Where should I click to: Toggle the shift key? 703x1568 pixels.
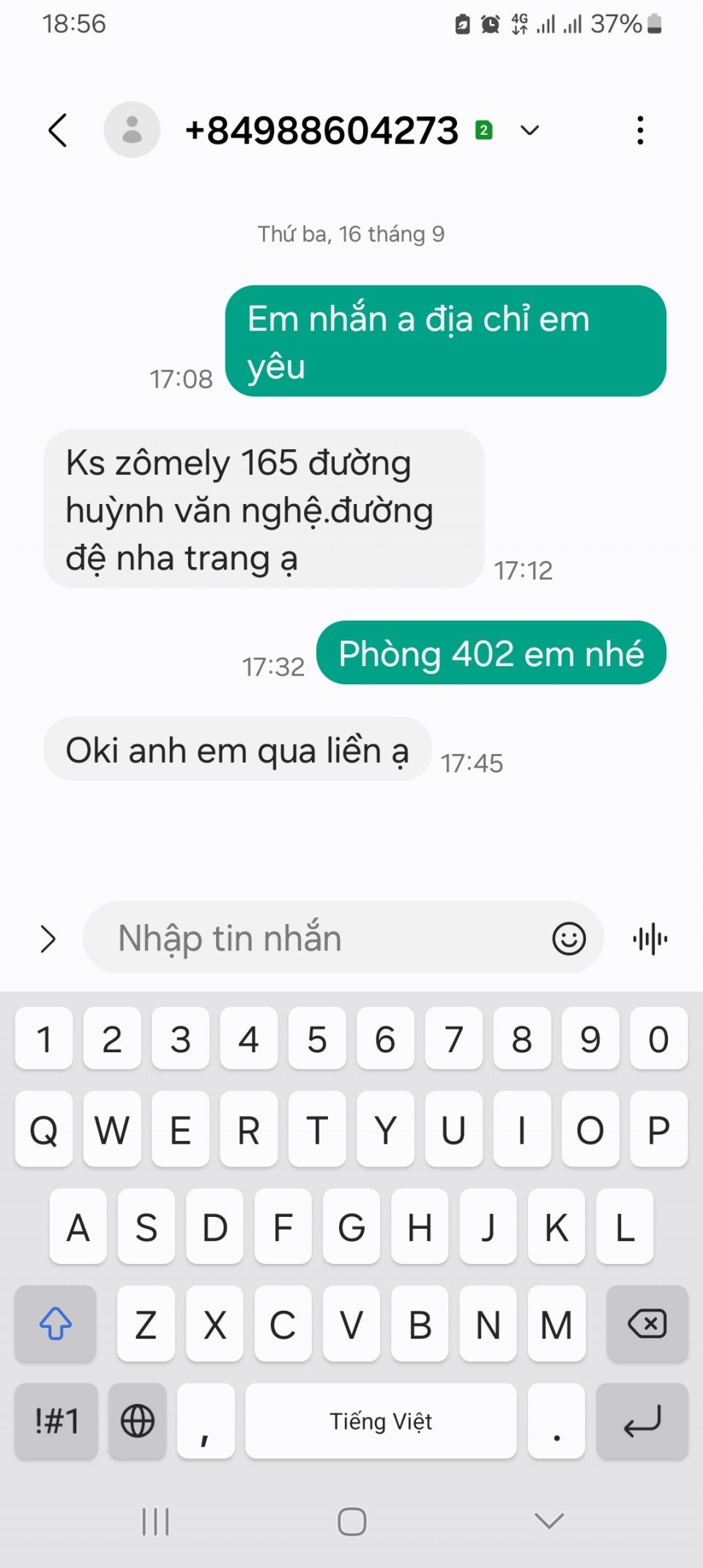tap(56, 1324)
